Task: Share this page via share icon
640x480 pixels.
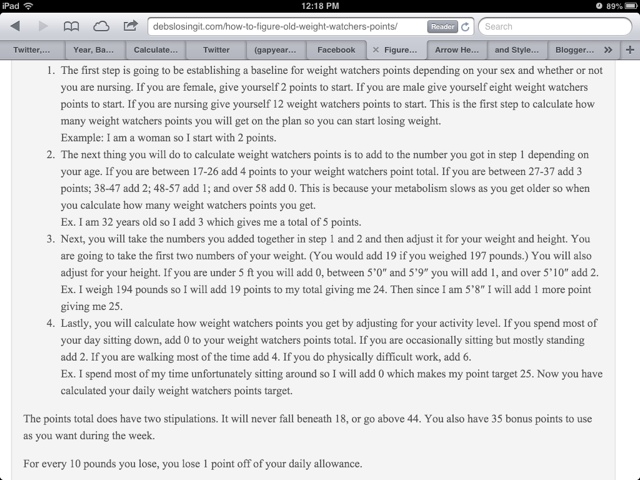Action: pyautogui.click(x=130, y=26)
